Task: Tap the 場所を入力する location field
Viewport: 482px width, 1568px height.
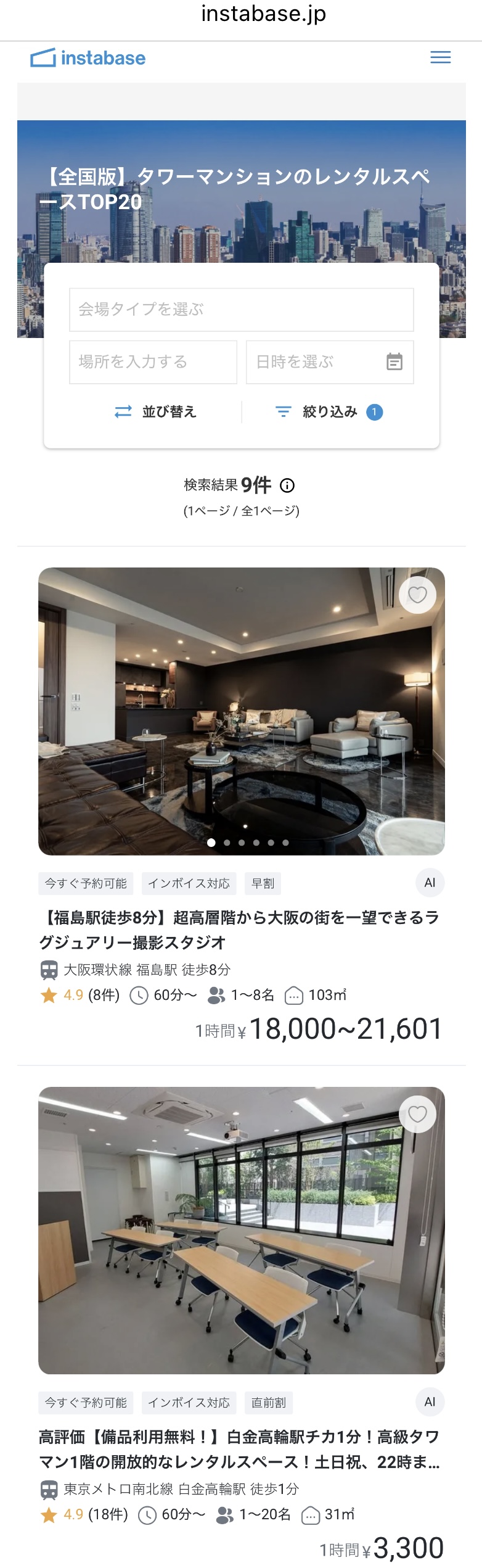Action: [153, 362]
